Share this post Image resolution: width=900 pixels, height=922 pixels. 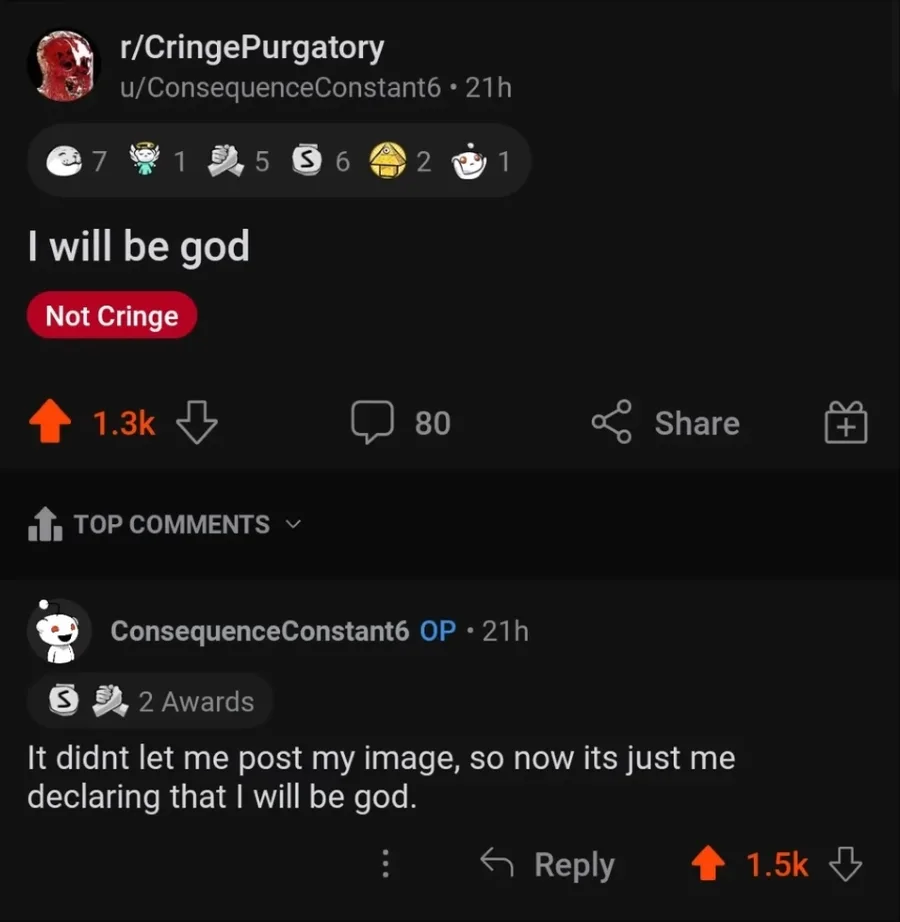click(x=666, y=423)
